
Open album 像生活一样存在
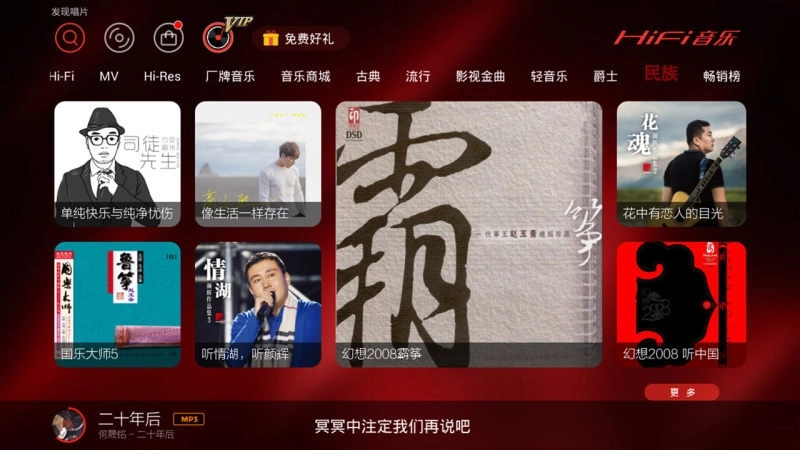click(258, 164)
